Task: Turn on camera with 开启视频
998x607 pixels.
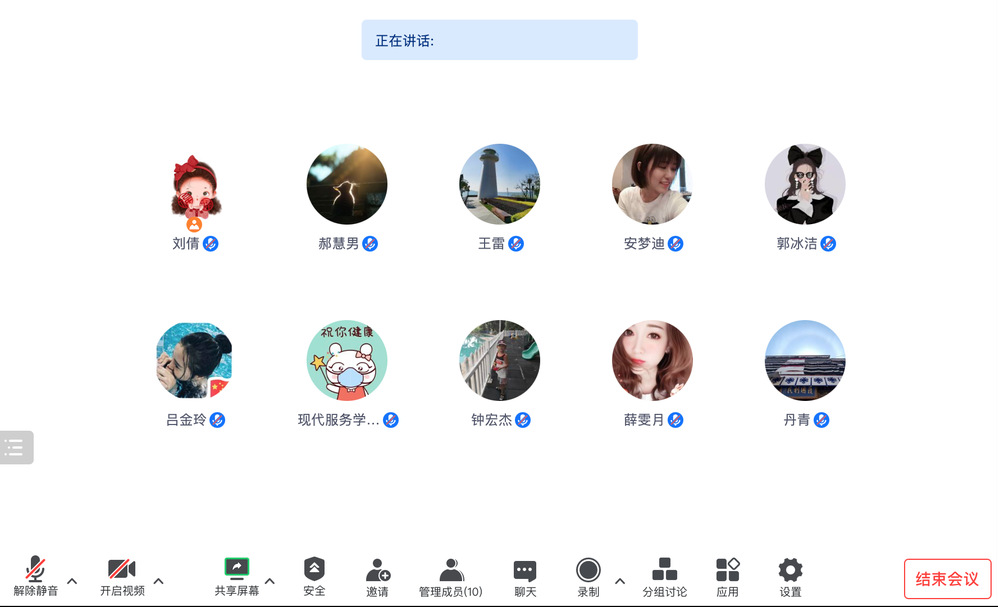Action: pos(122,577)
